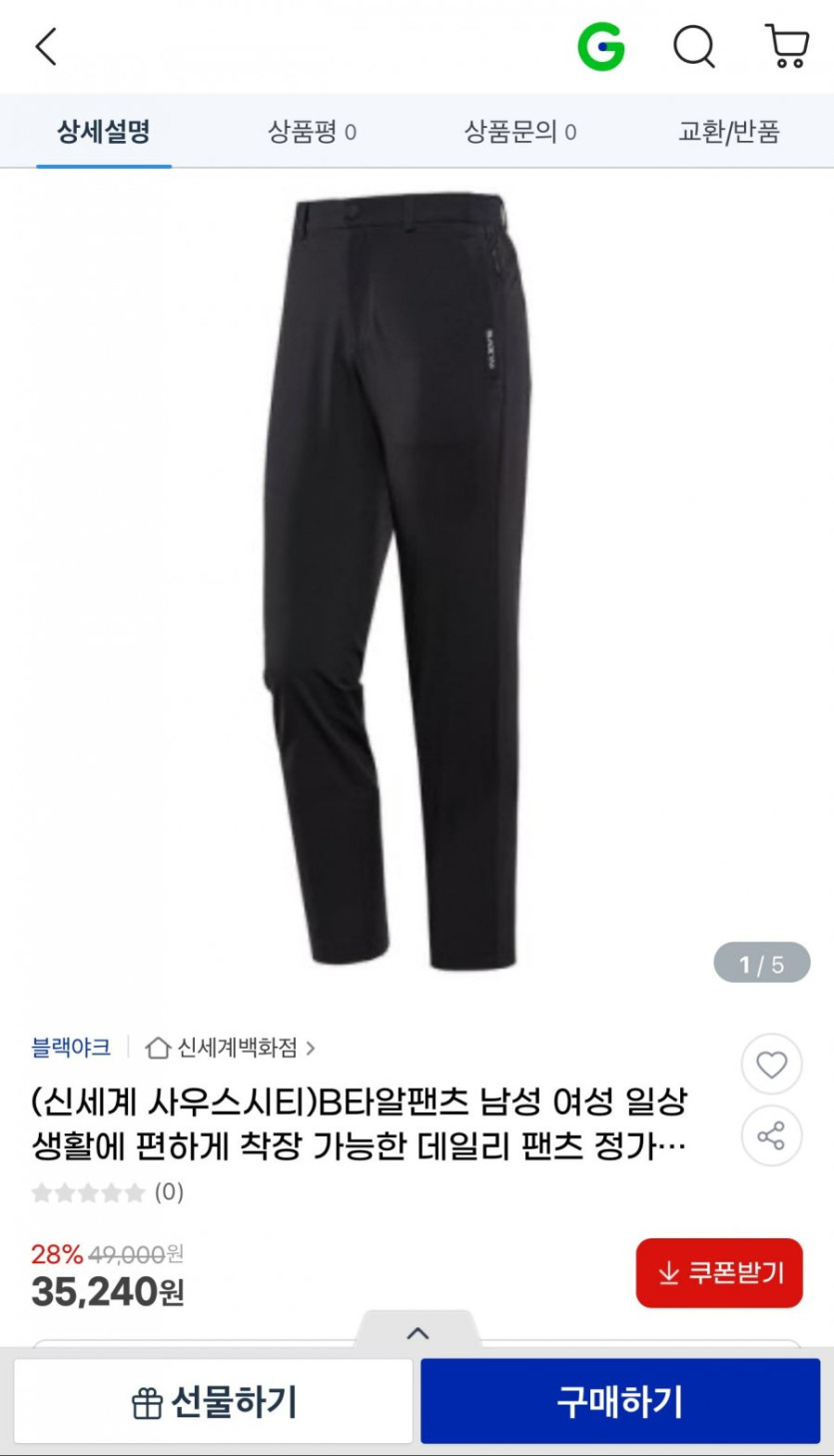The image size is (834, 1456).
Task: Tap the 선물하기 gift button
Action: click(x=214, y=1402)
